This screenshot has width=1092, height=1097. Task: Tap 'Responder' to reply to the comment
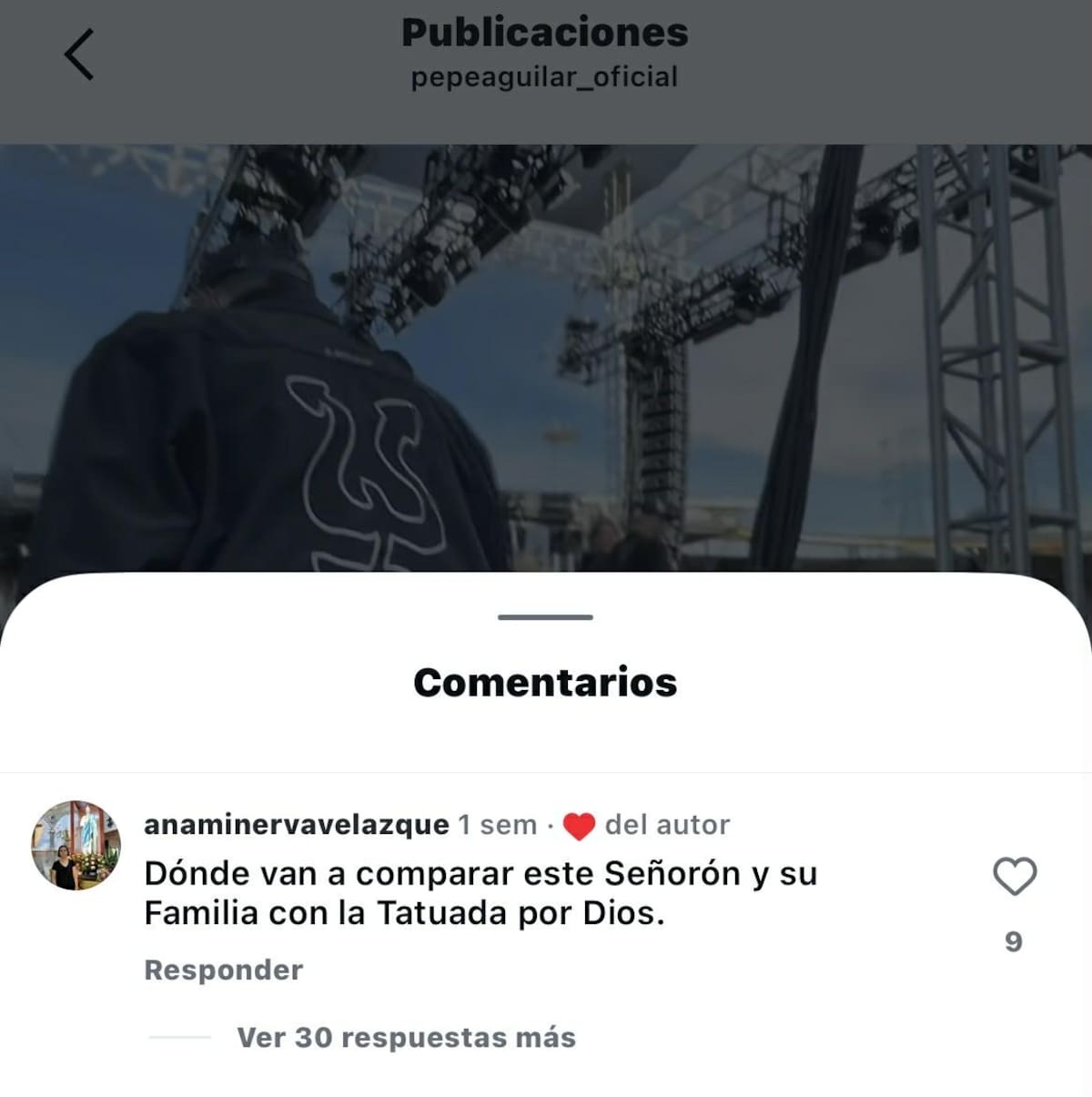tap(222, 970)
